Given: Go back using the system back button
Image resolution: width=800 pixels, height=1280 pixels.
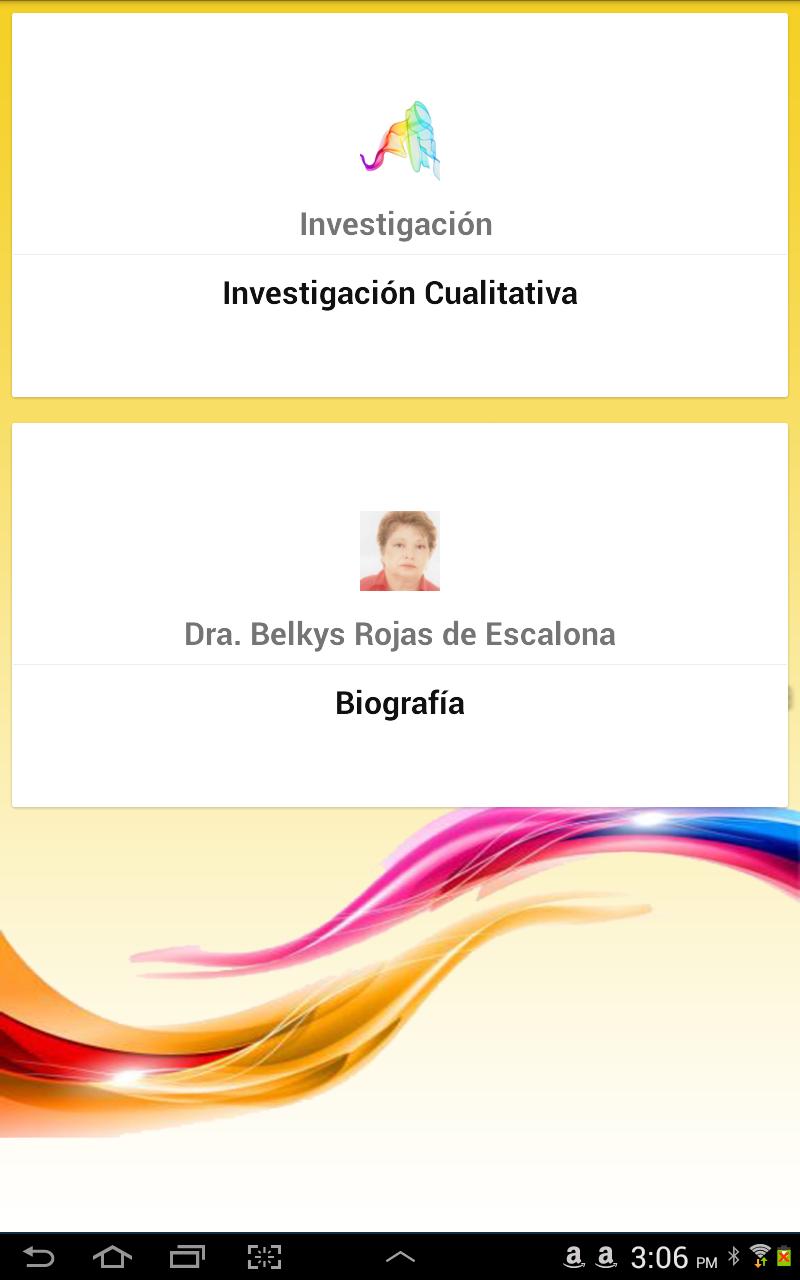Looking at the screenshot, I should tap(38, 1257).
